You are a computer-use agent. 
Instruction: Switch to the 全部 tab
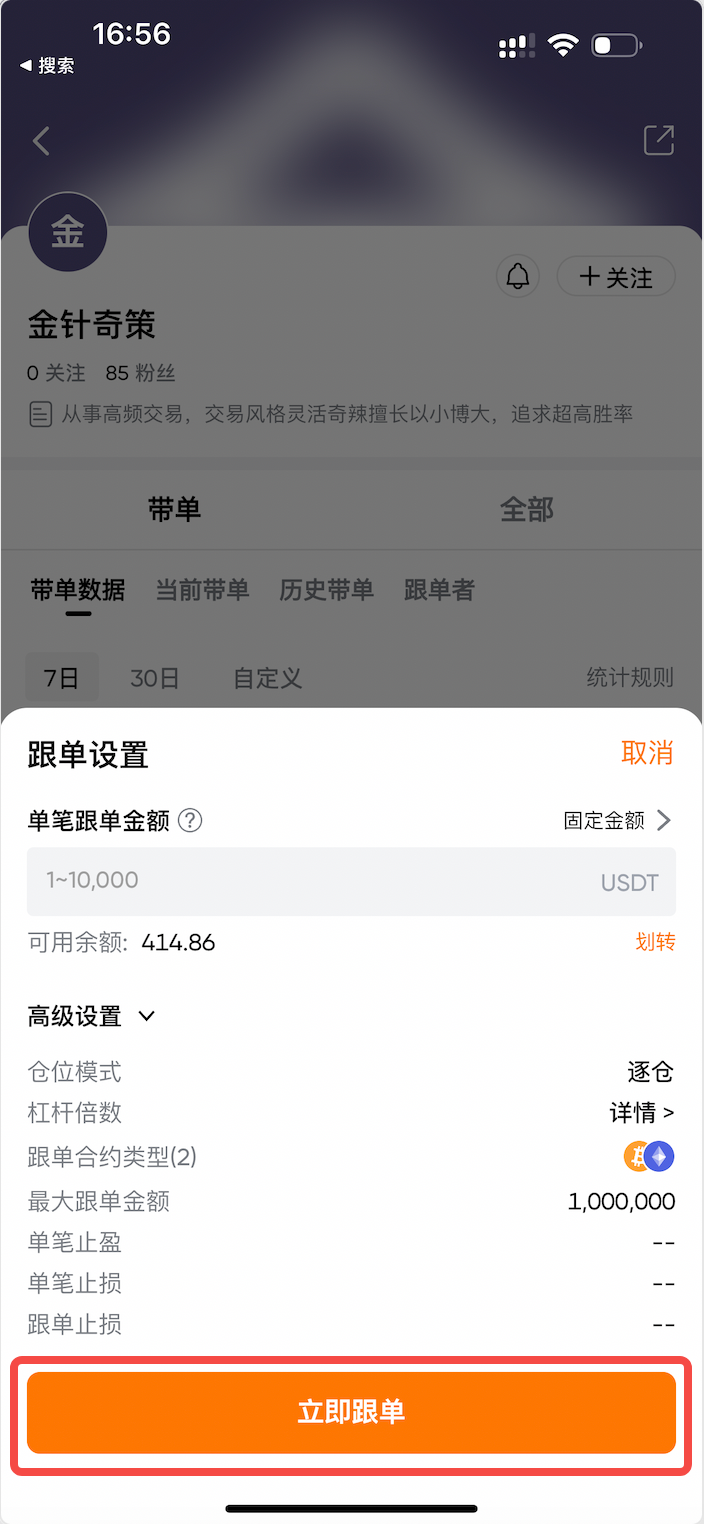526,510
